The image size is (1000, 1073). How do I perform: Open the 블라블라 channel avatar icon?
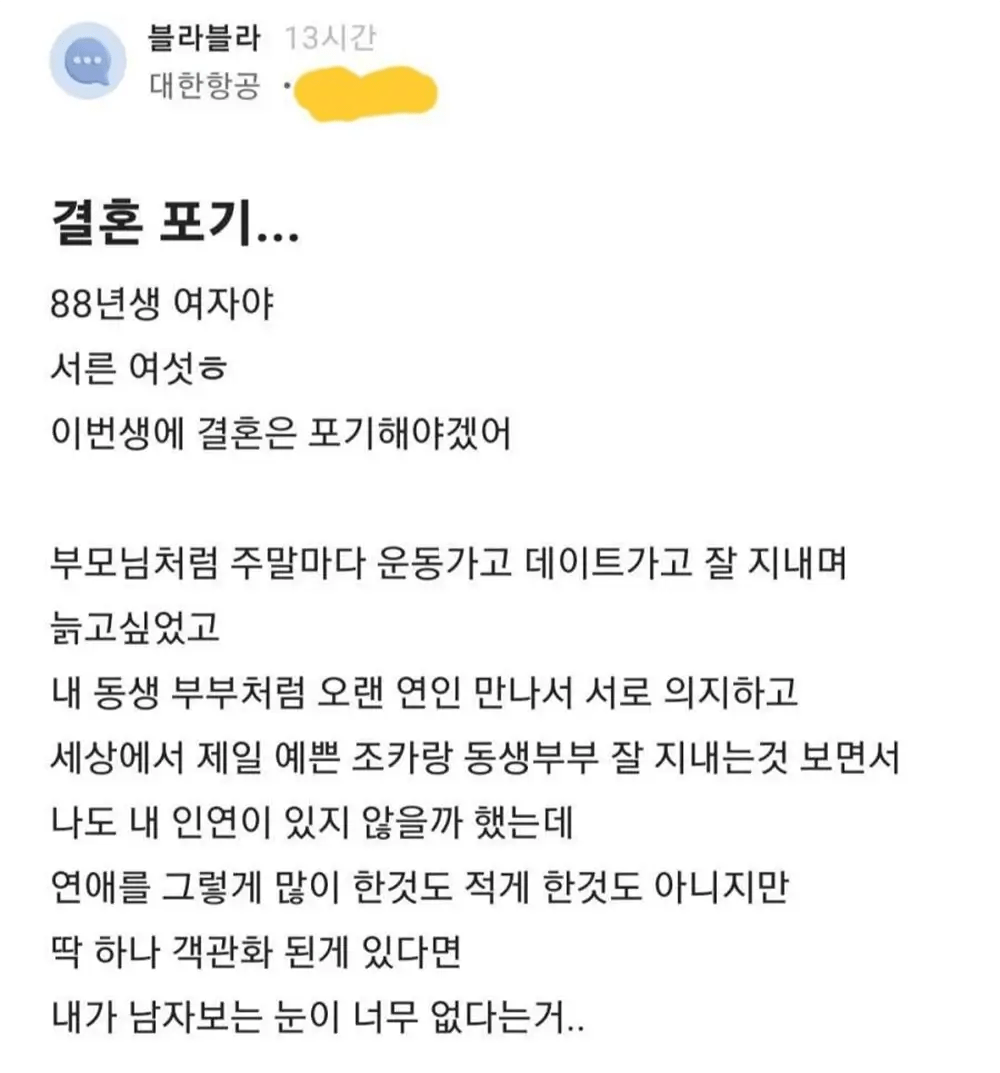click(x=86, y=63)
